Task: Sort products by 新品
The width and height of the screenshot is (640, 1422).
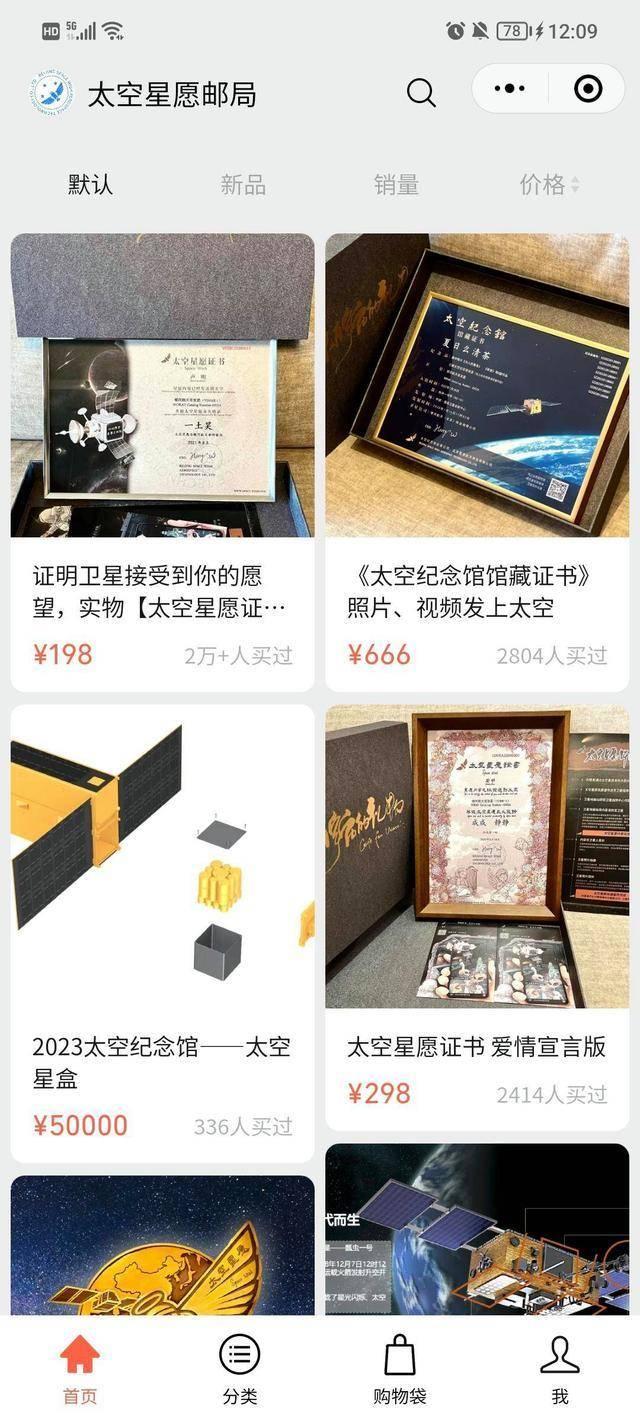Action: point(243,184)
